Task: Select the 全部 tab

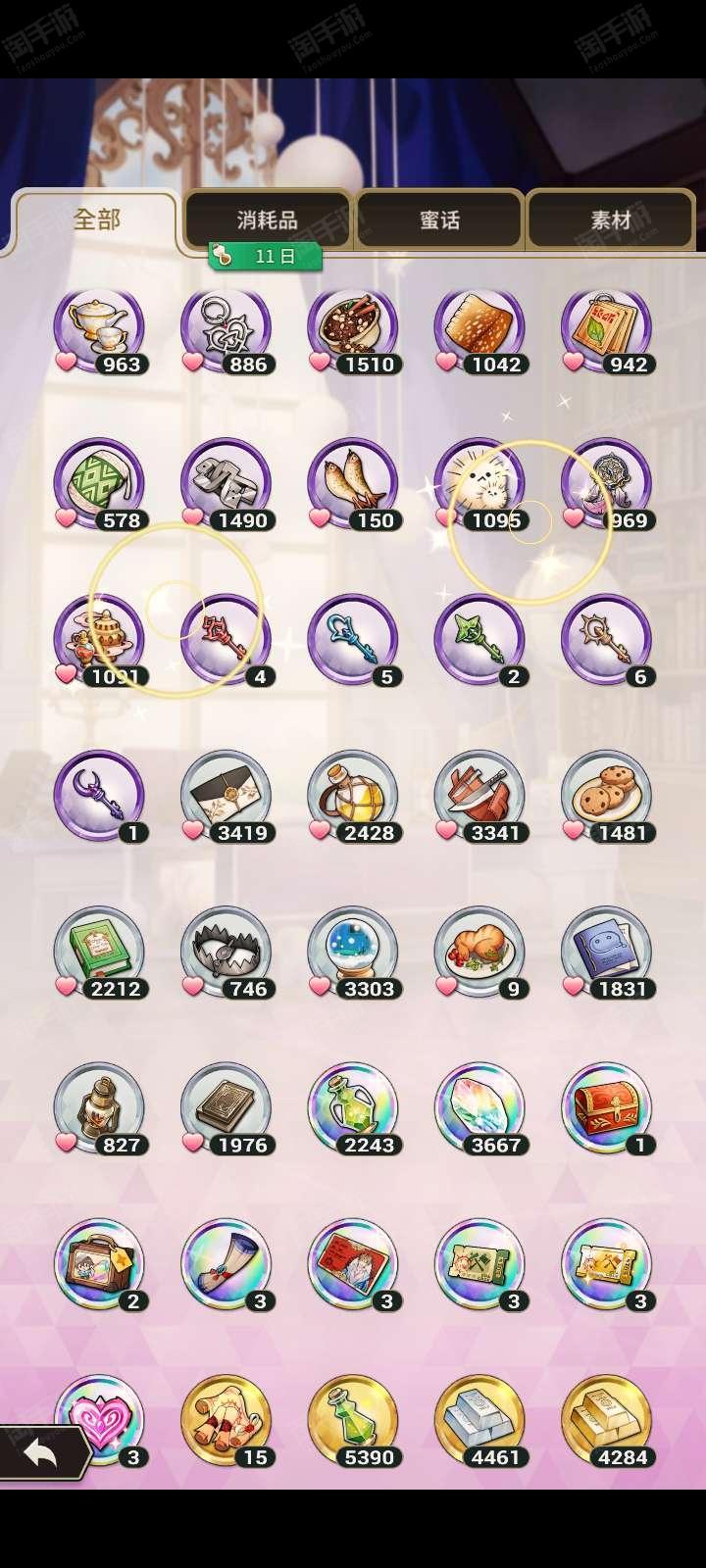Action: coord(96,220)
